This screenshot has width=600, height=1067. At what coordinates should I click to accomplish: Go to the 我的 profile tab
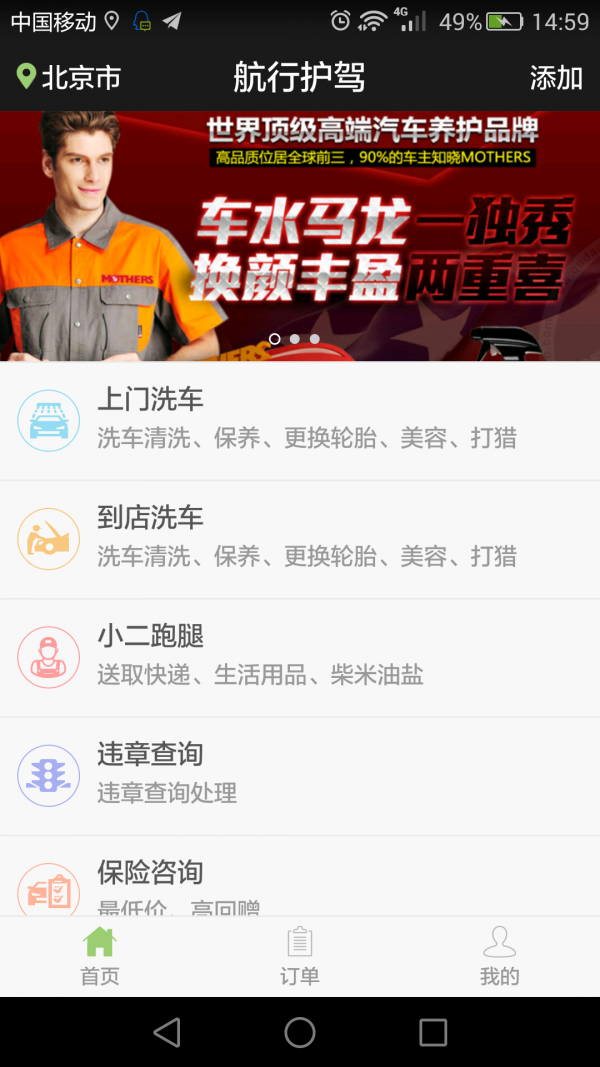point(499,956)
